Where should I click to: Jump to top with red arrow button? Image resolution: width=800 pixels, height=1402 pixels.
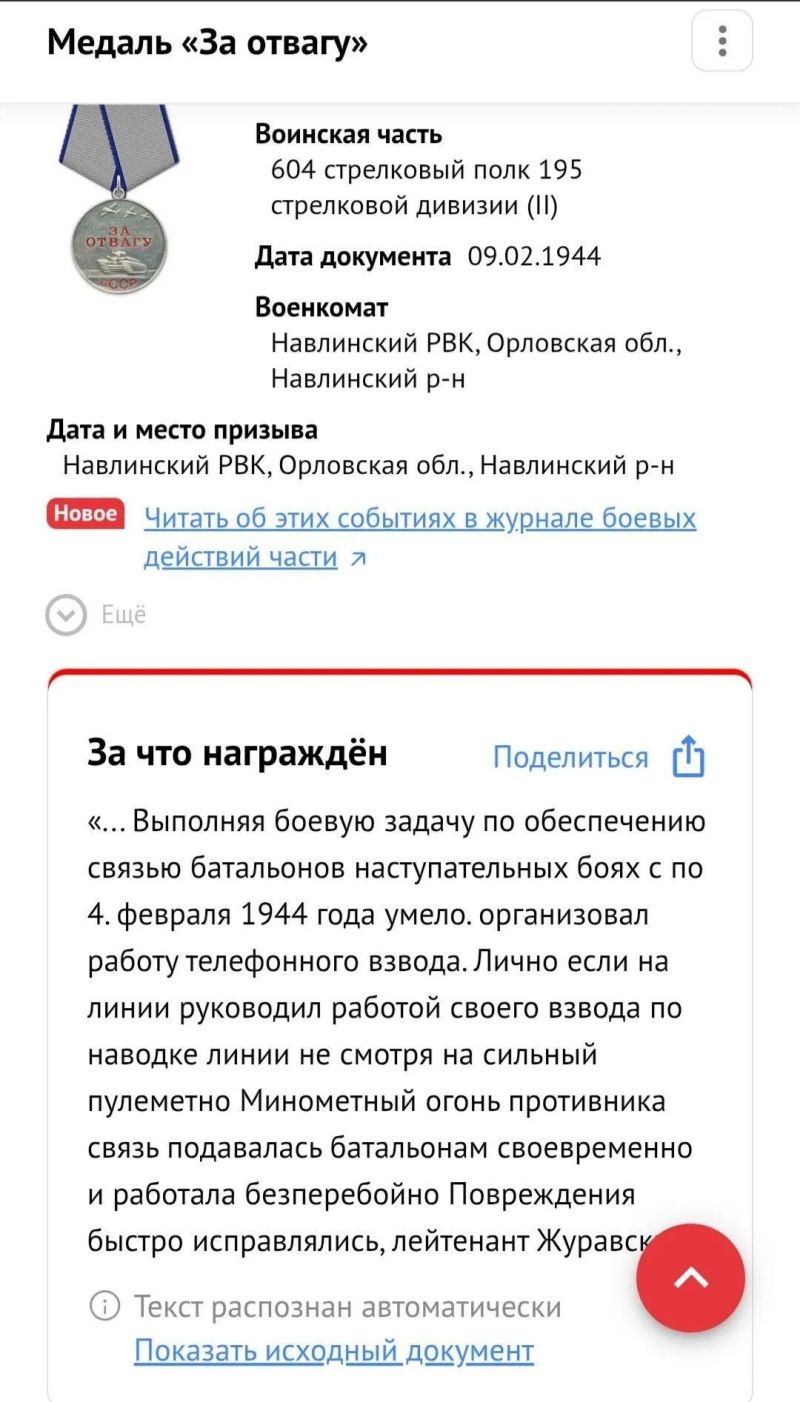(x=691, y=1278)
